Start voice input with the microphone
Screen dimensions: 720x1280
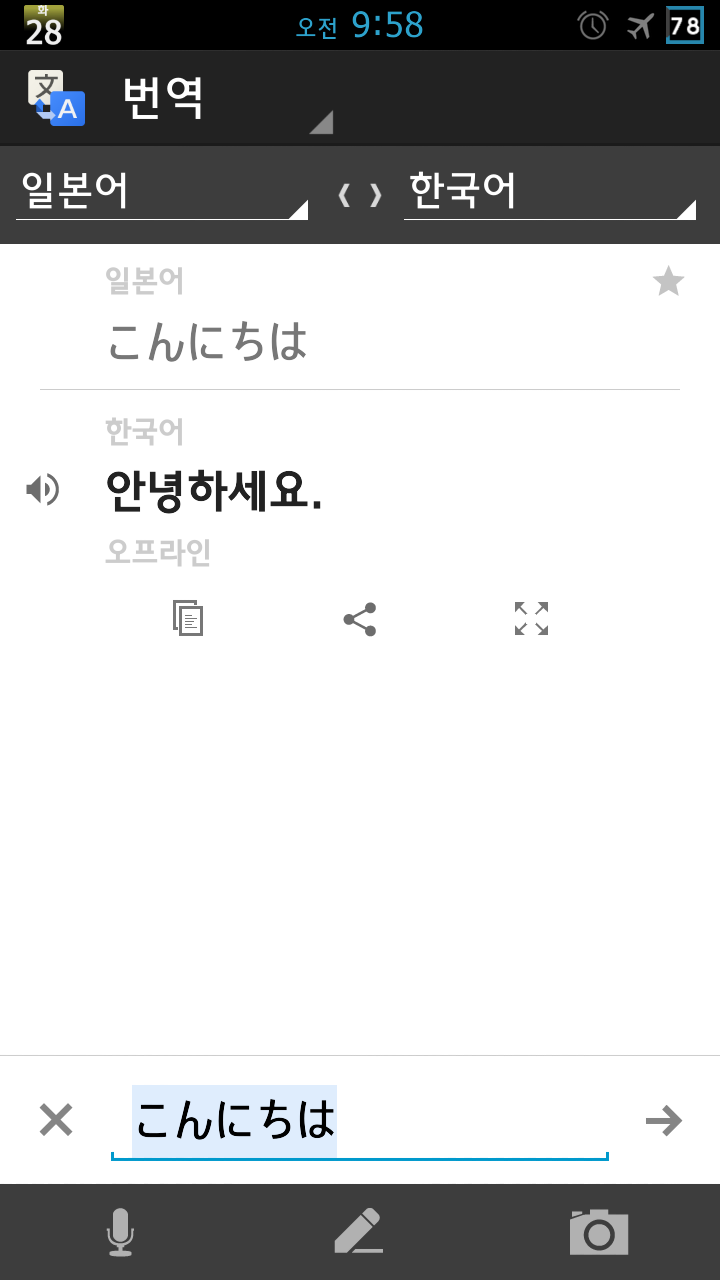[120, 1232]
